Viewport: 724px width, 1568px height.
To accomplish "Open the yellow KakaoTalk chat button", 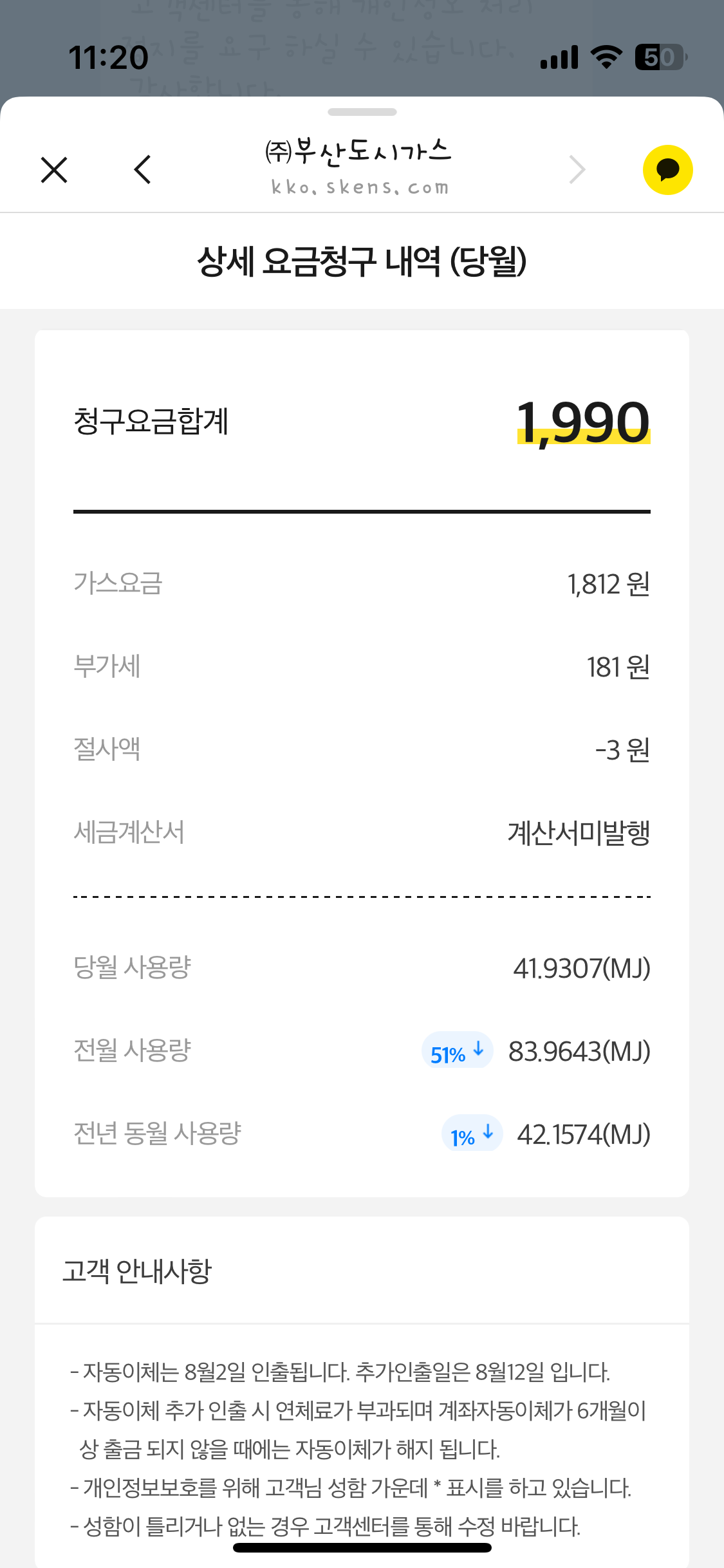I will [x=667, y=170].
